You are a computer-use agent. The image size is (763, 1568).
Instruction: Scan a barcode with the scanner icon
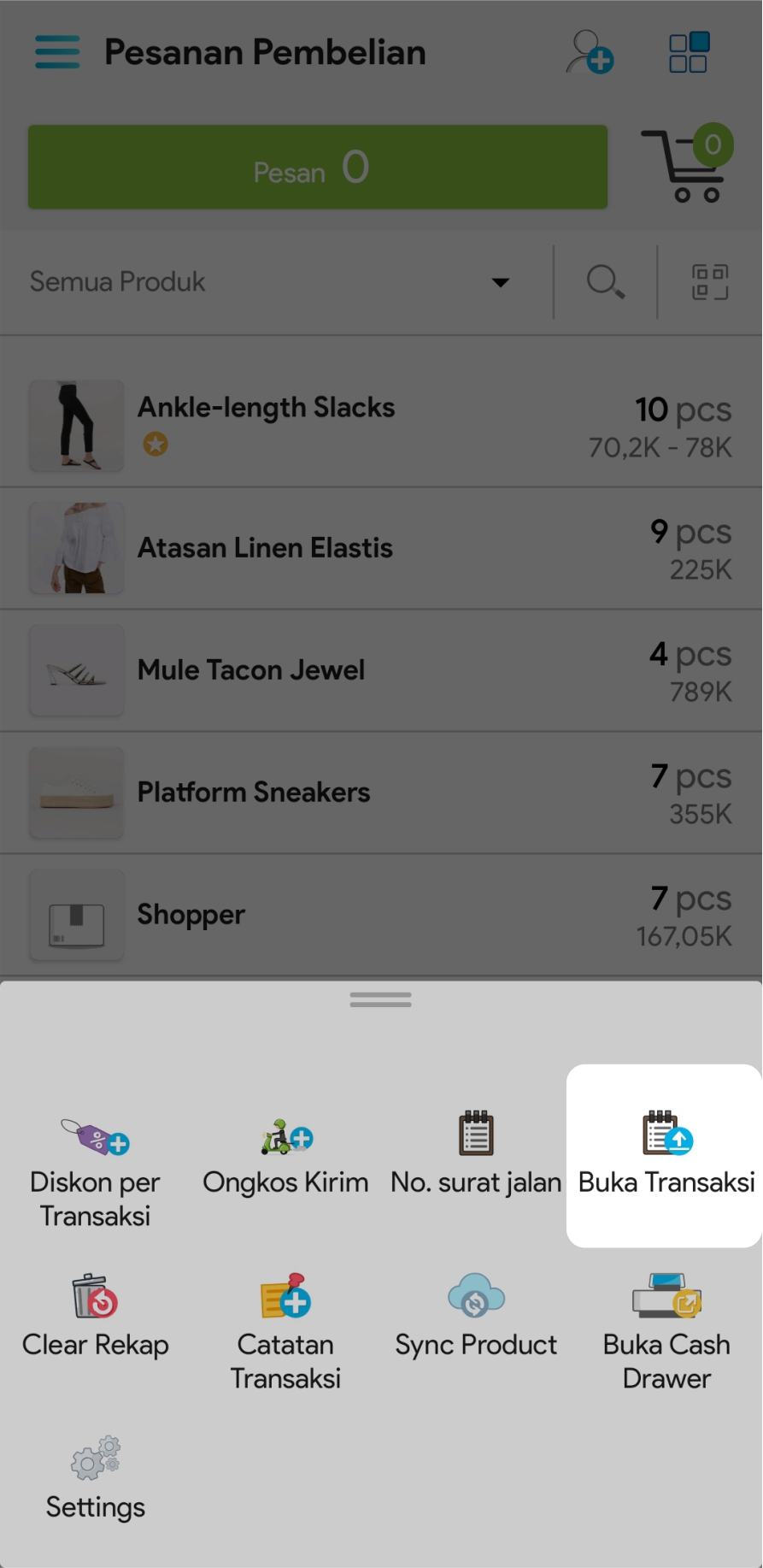[709, 281]
